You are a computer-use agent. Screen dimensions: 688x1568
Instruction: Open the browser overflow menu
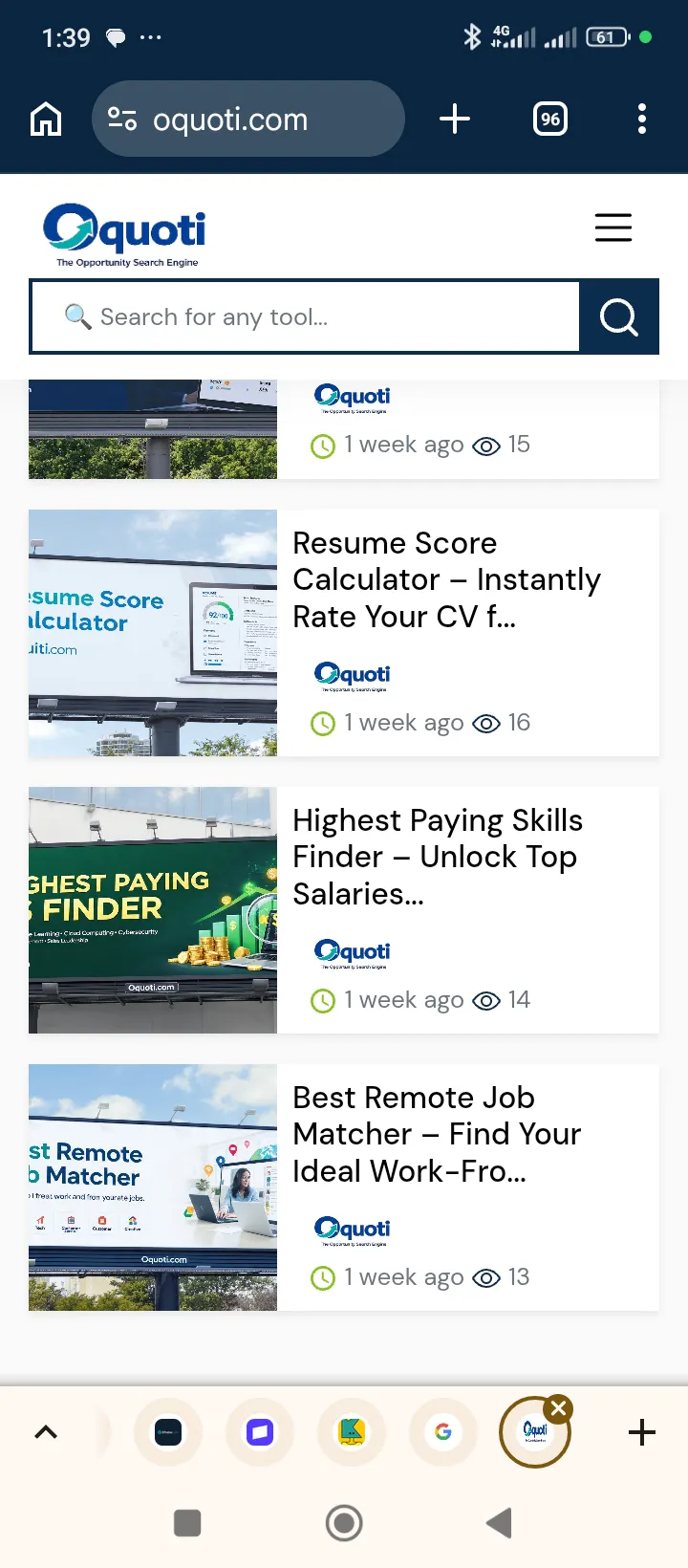tap(642, 119)
